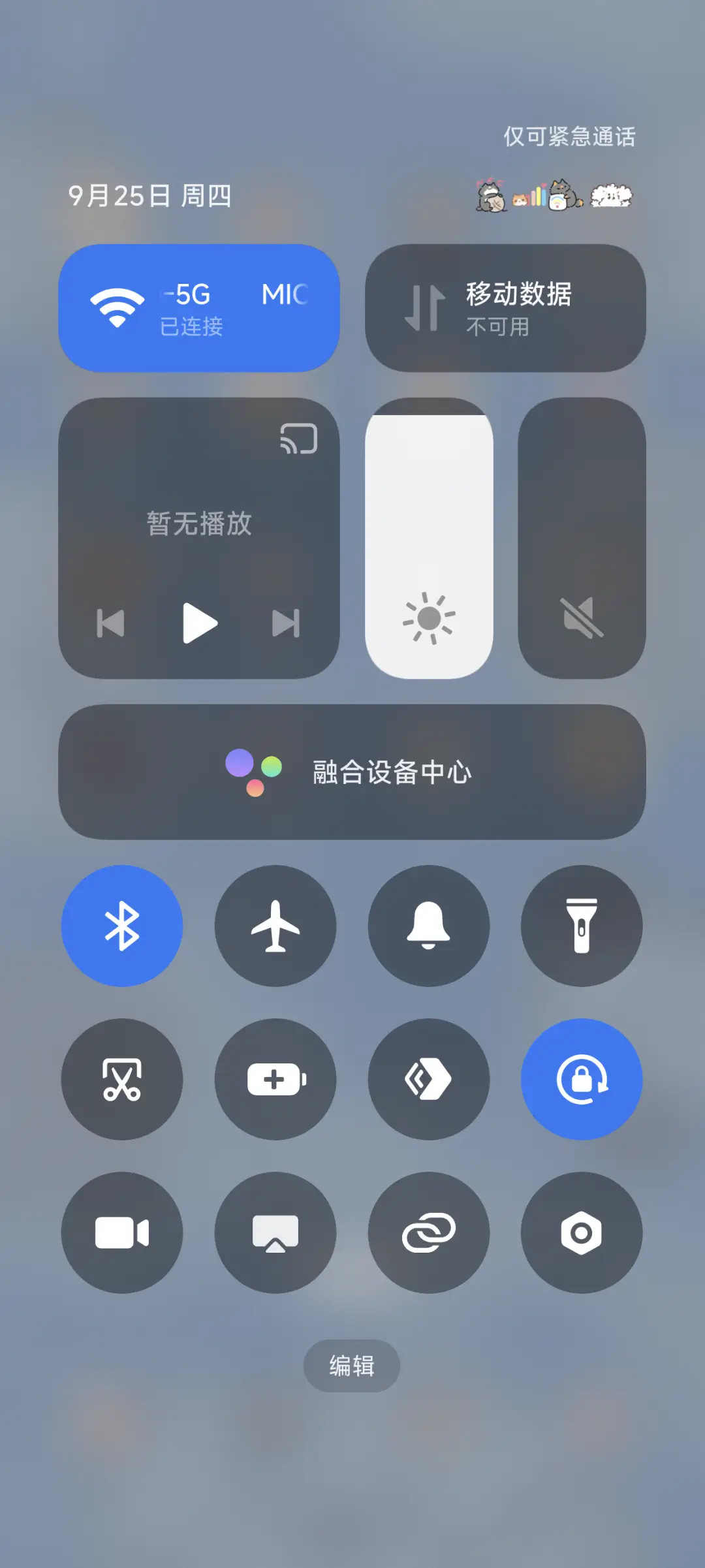705x1568 pixels.
Task: Skip to the next track
Action: (x=285, y=623)
